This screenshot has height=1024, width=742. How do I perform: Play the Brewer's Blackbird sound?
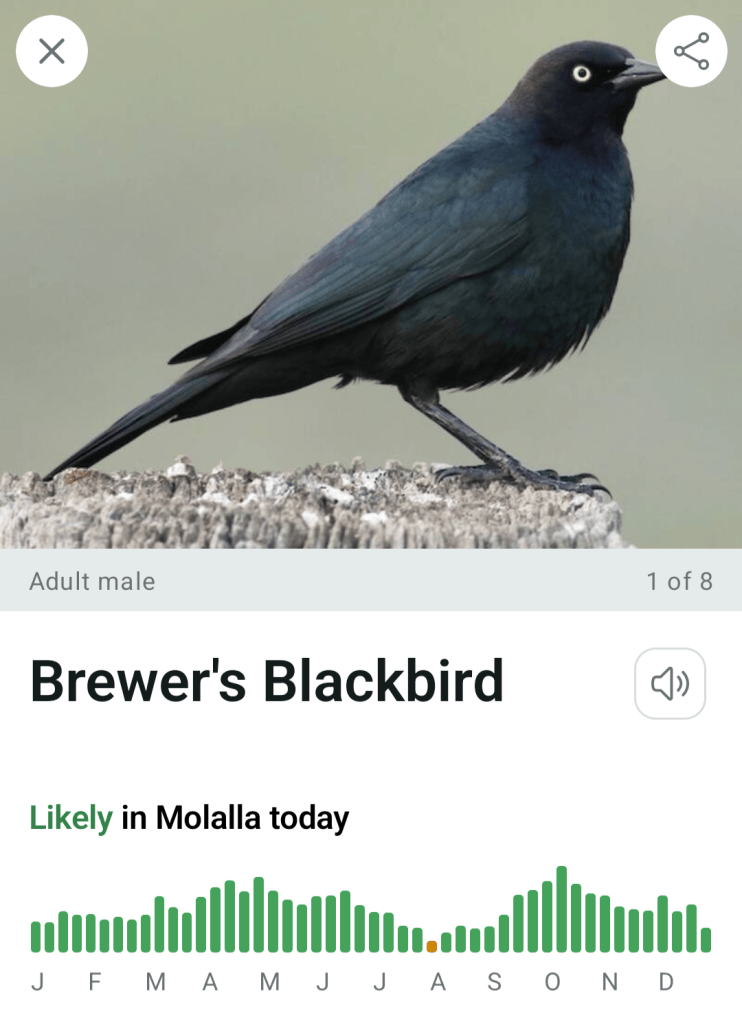click(x=670, y=683)
